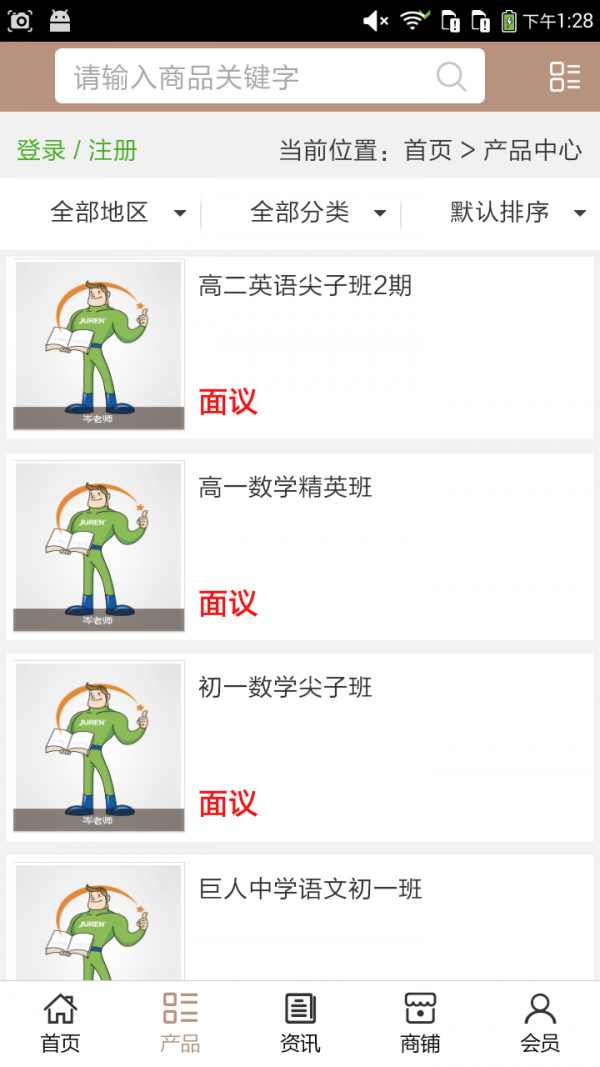Image resolution: width=600 pixels, height=1067 pixels.
Task: Tap the magnifier search icon
Action: click(x=451, y=77)
